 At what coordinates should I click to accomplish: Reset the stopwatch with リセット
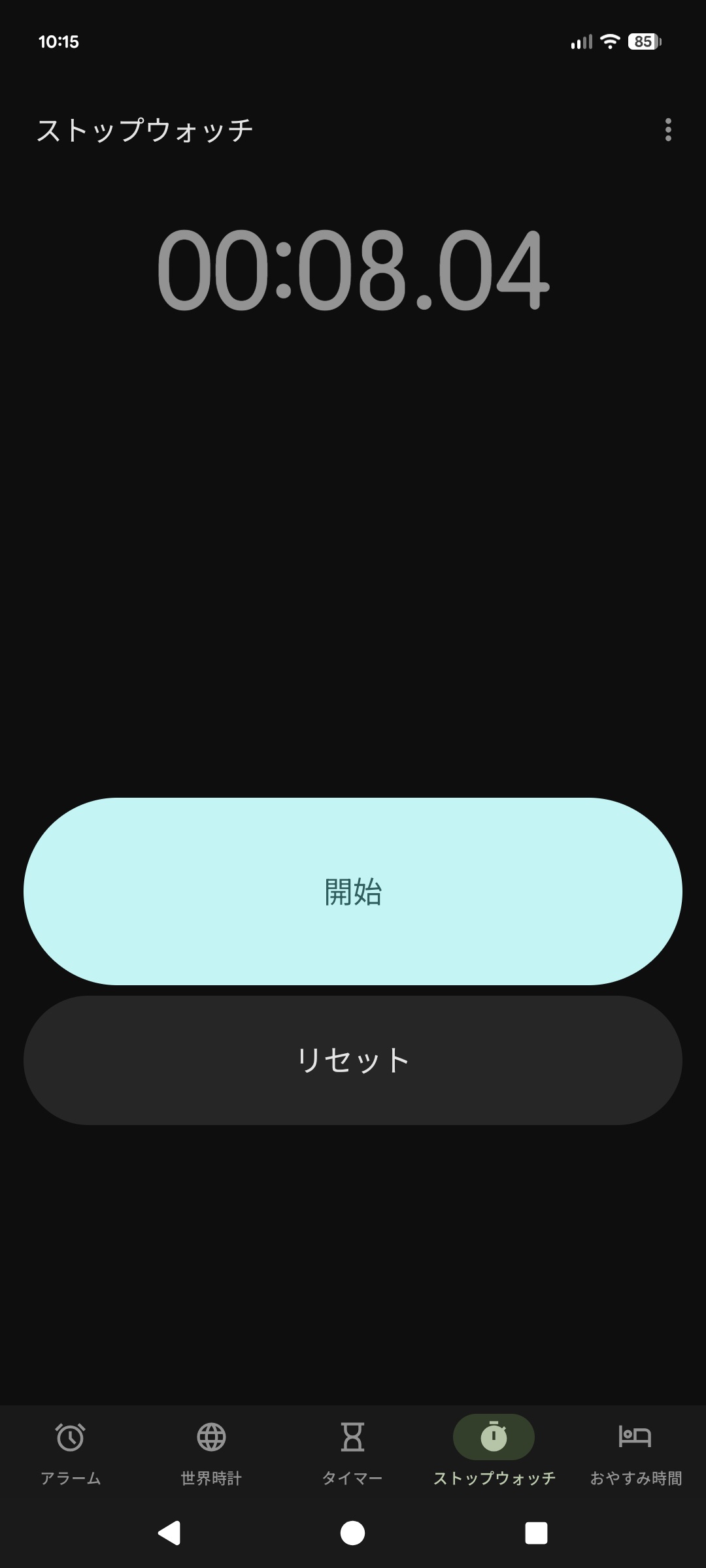(x=353, y=1060)
